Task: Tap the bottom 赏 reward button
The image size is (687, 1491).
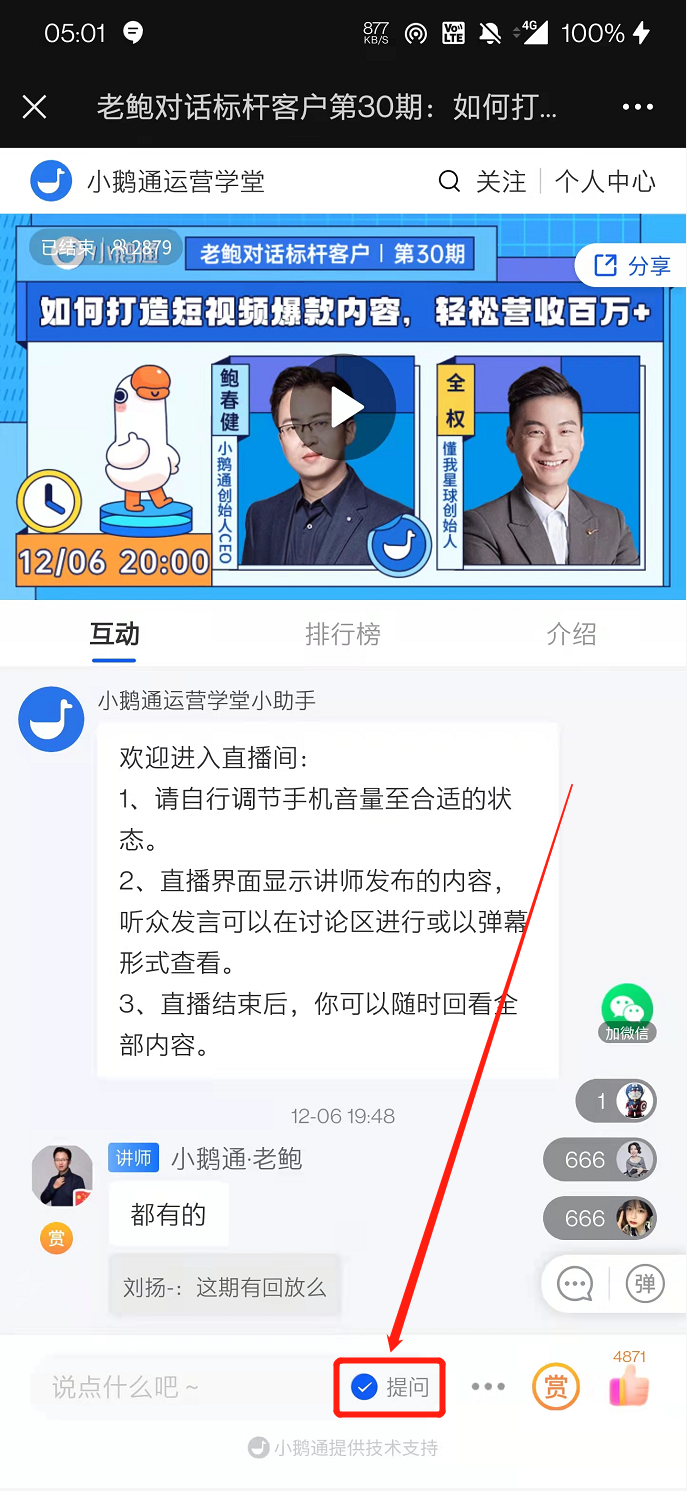Action: point(555,1387)
